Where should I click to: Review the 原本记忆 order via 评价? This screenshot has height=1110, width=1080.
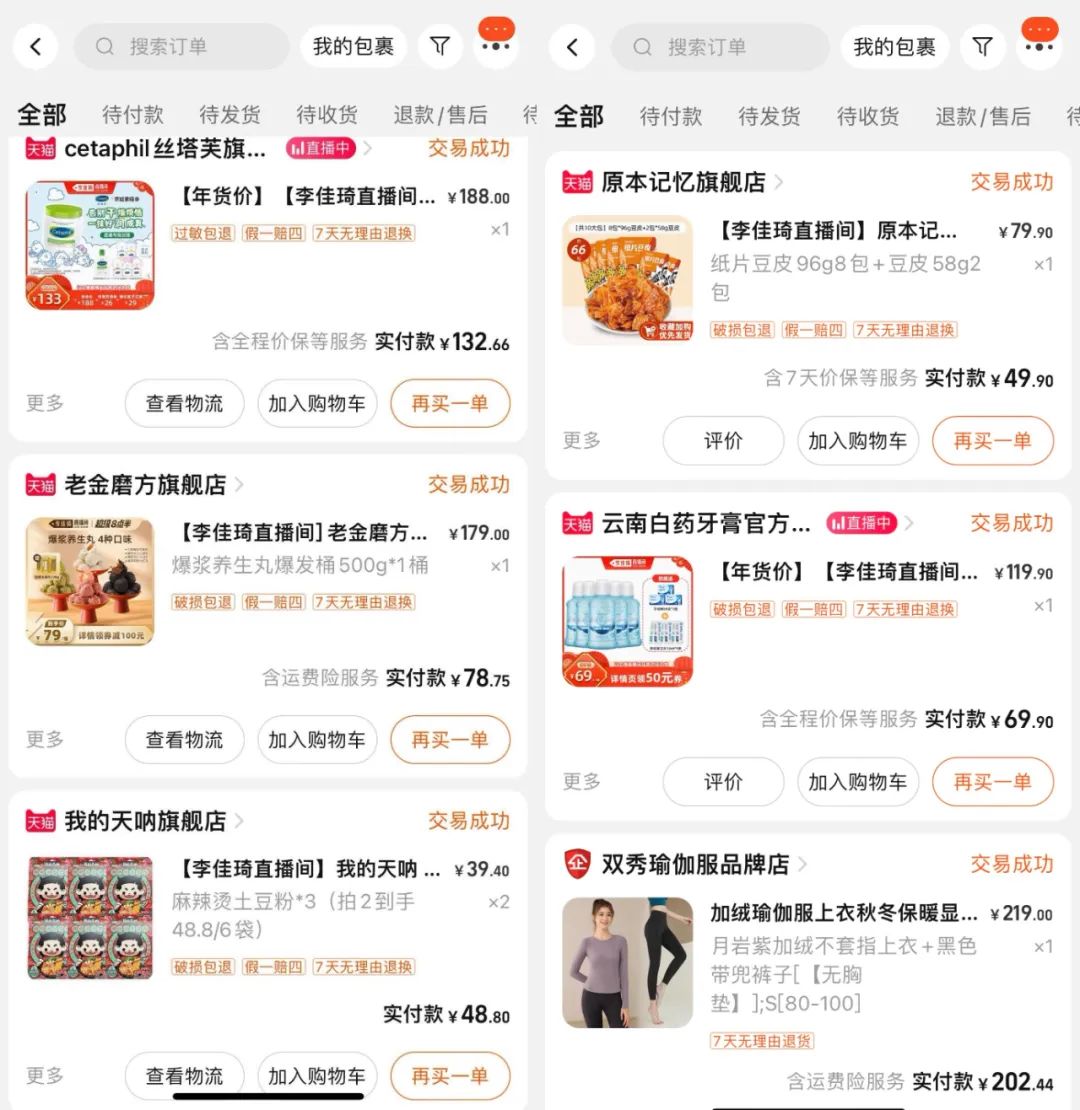723,441
